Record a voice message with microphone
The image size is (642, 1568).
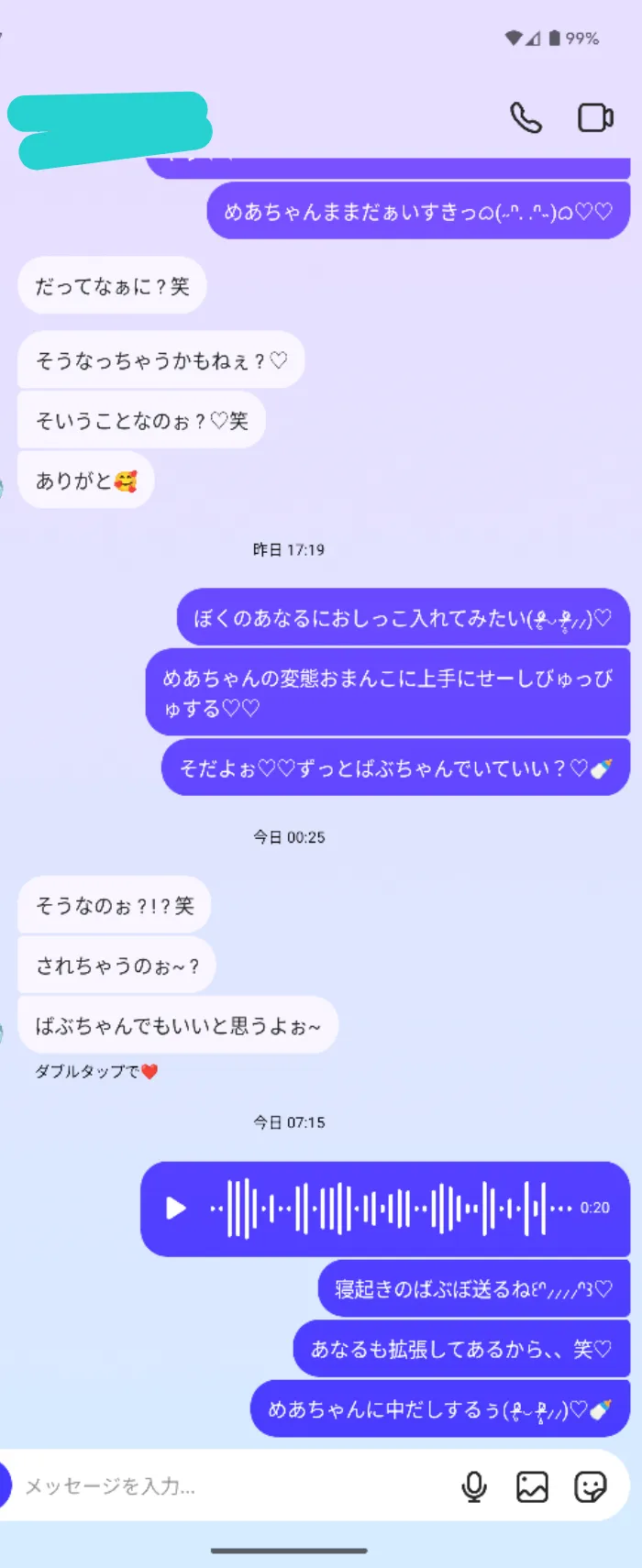click(x=474, y=1486)
